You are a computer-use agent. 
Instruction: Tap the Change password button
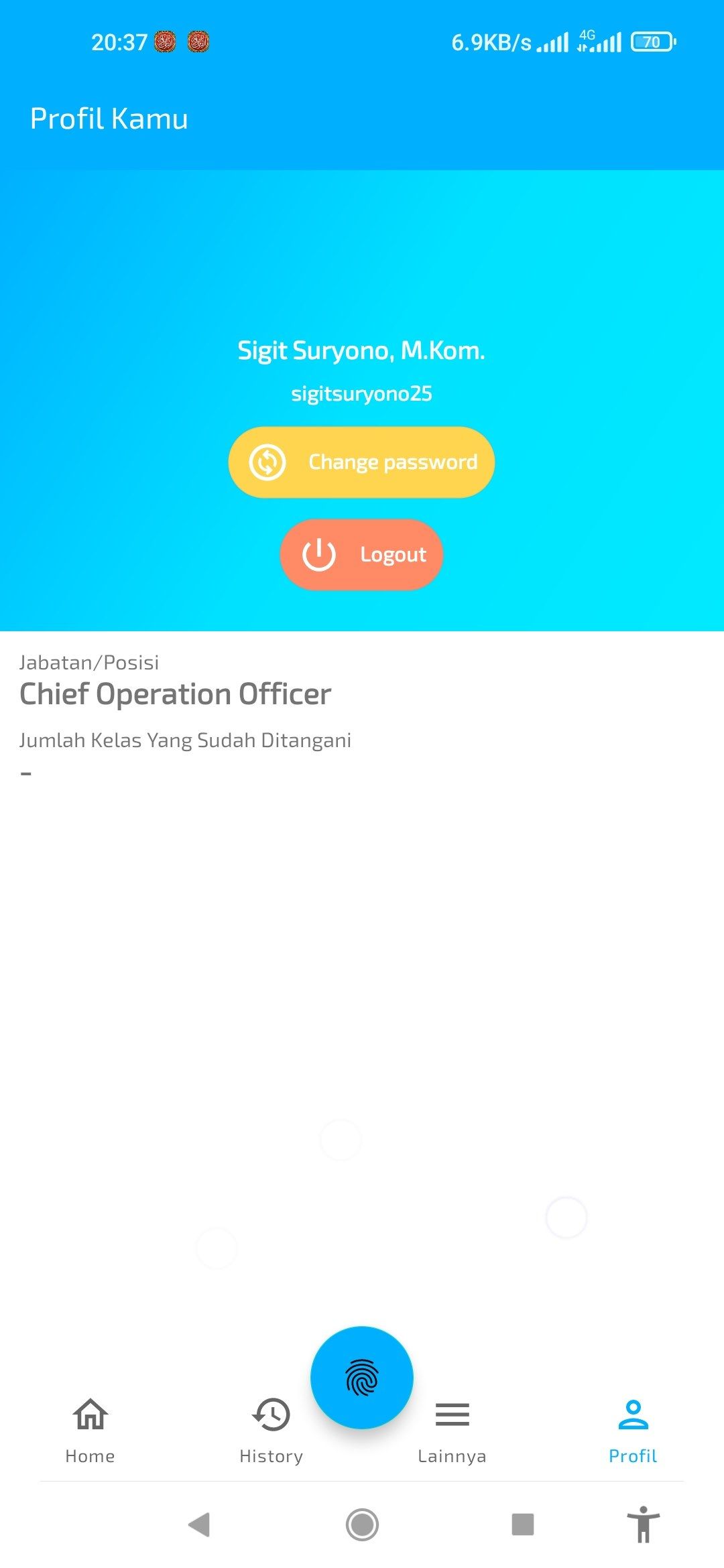pos(361,462)
